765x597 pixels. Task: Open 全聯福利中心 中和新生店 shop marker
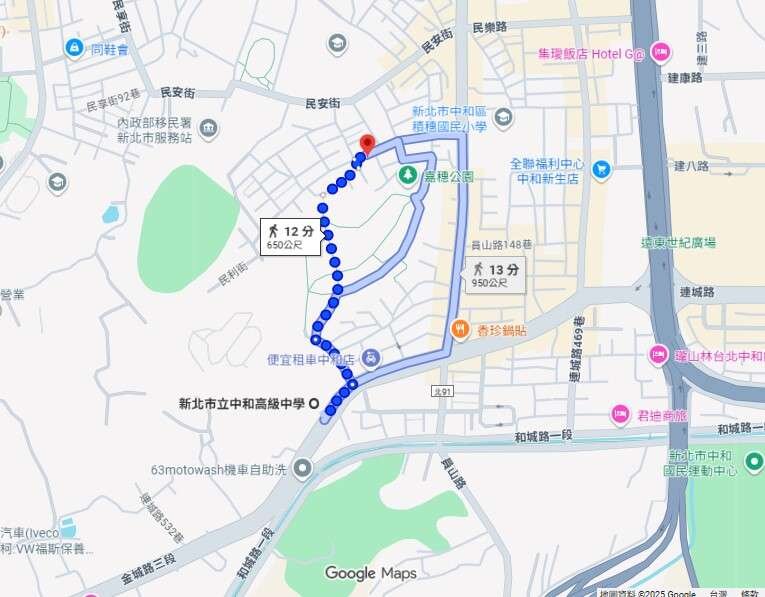(x=601, y=170)
